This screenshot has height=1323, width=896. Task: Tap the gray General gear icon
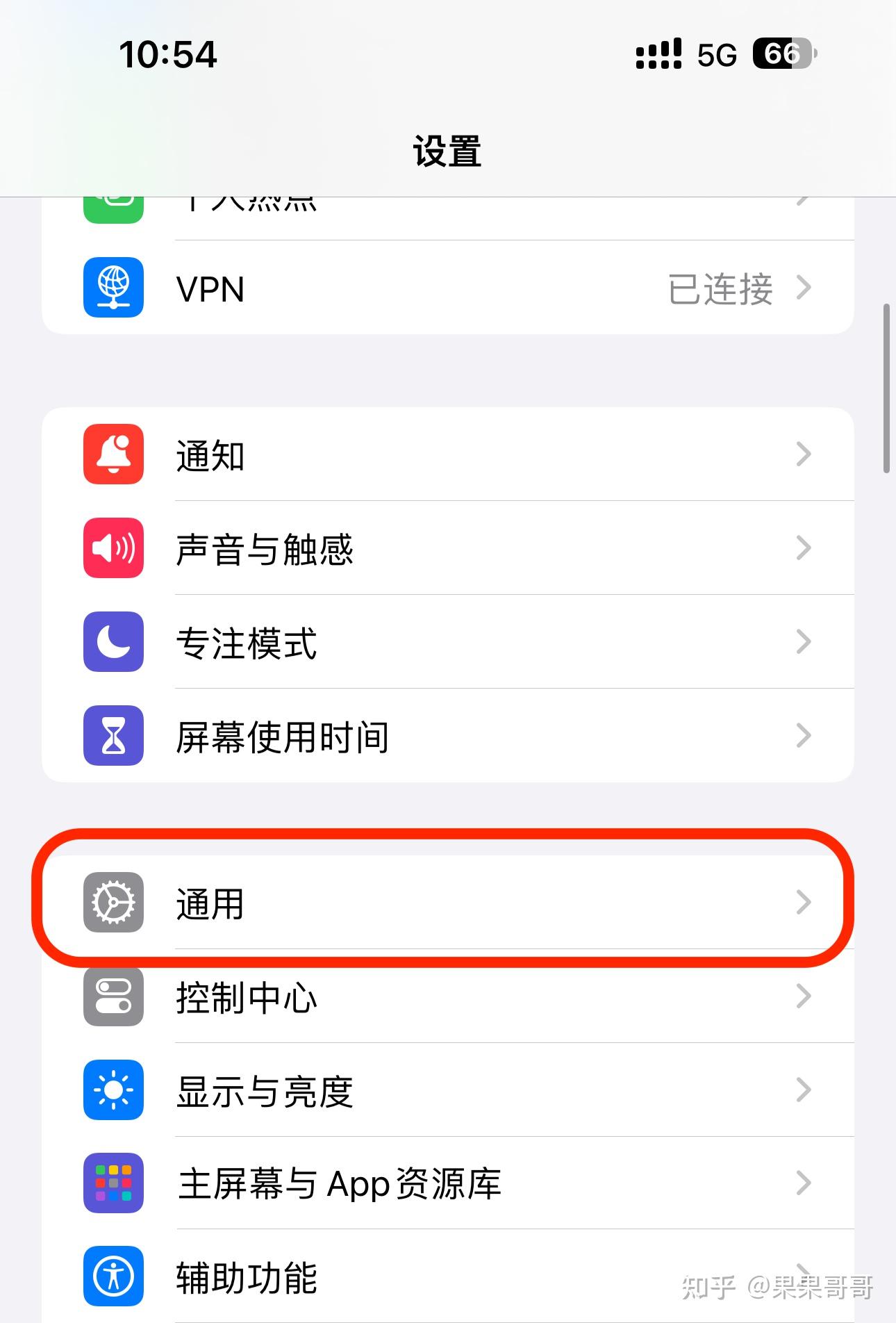[113, 902]
